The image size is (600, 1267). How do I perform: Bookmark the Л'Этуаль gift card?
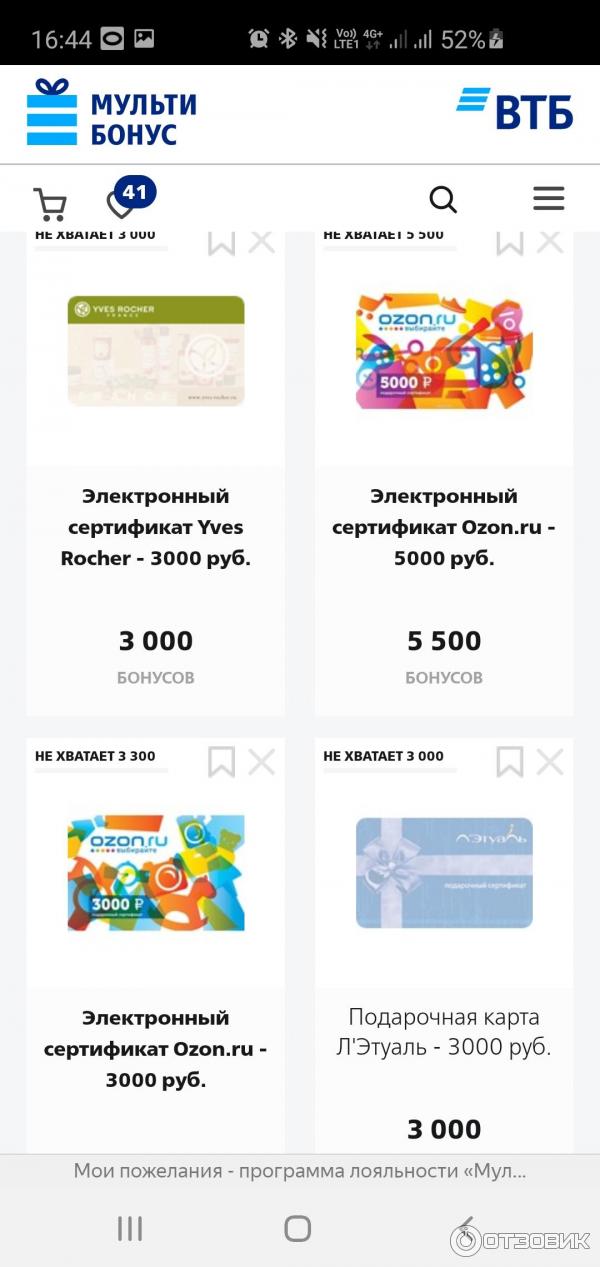coord(510,762)
